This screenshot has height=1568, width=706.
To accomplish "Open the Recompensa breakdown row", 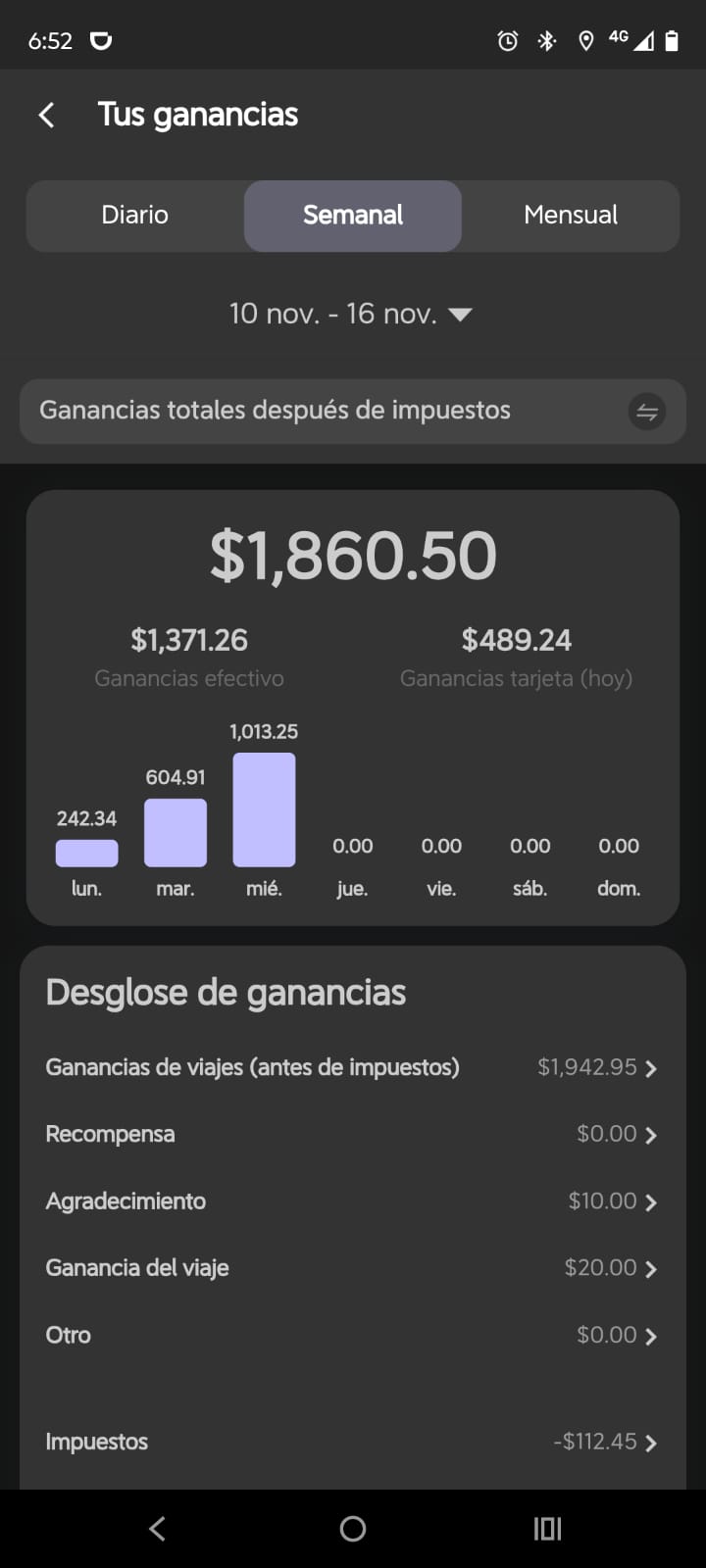I will (351, 1134).
